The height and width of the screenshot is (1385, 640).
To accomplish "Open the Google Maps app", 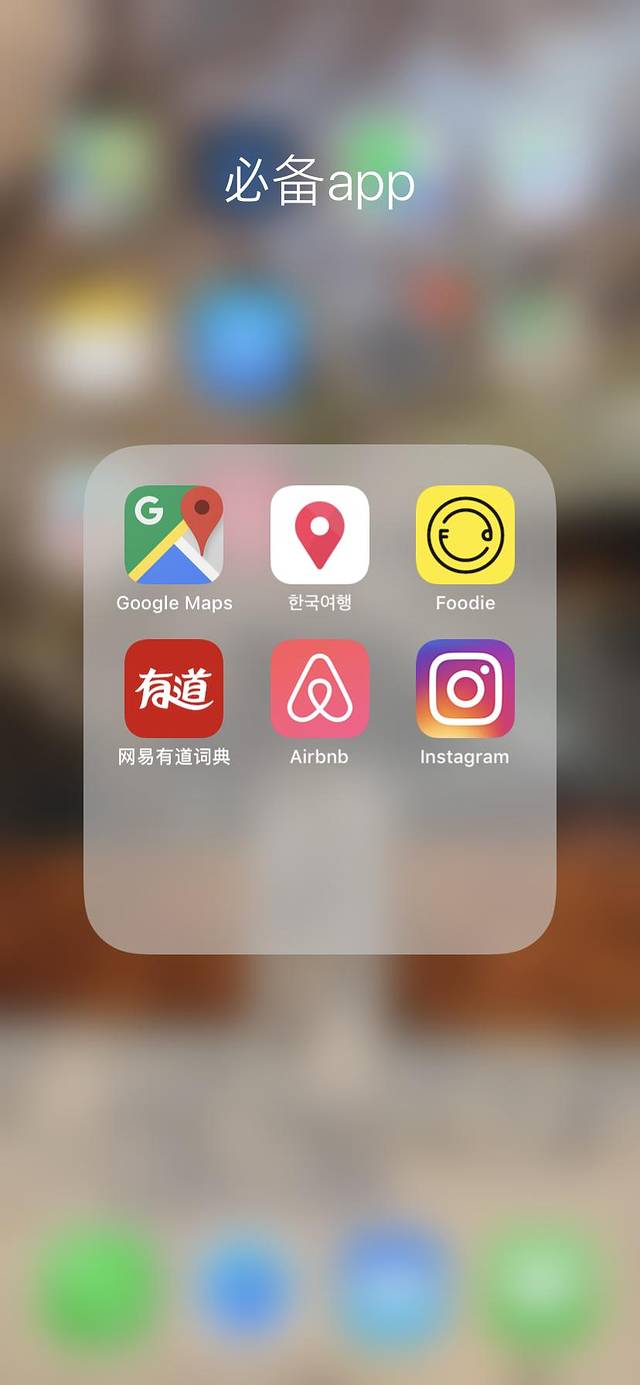I will click(x=174, y=534).
